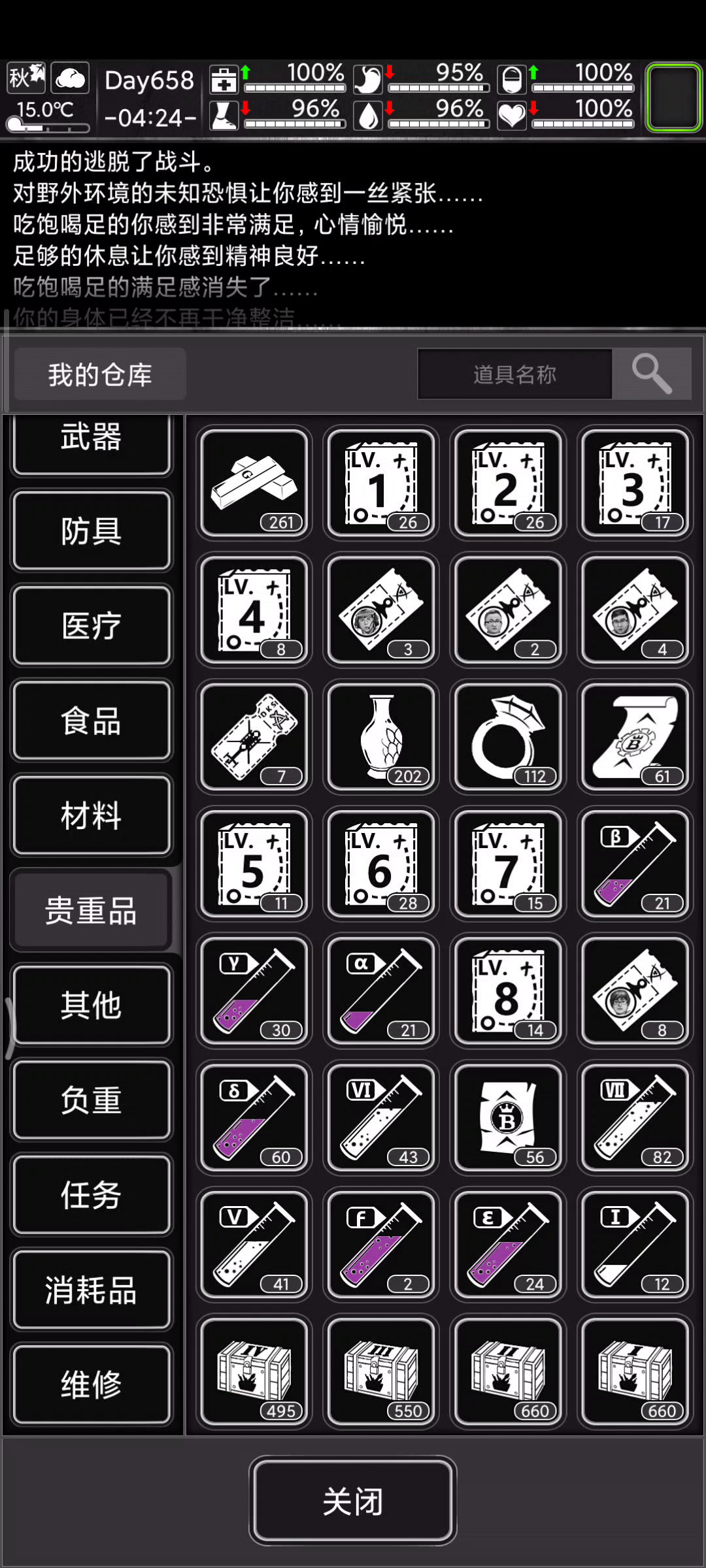Image resolution: width=706 pixels, height=1568 pixels.
Task: Choose the chest with 495 count
Action: tap(254, 1371)
